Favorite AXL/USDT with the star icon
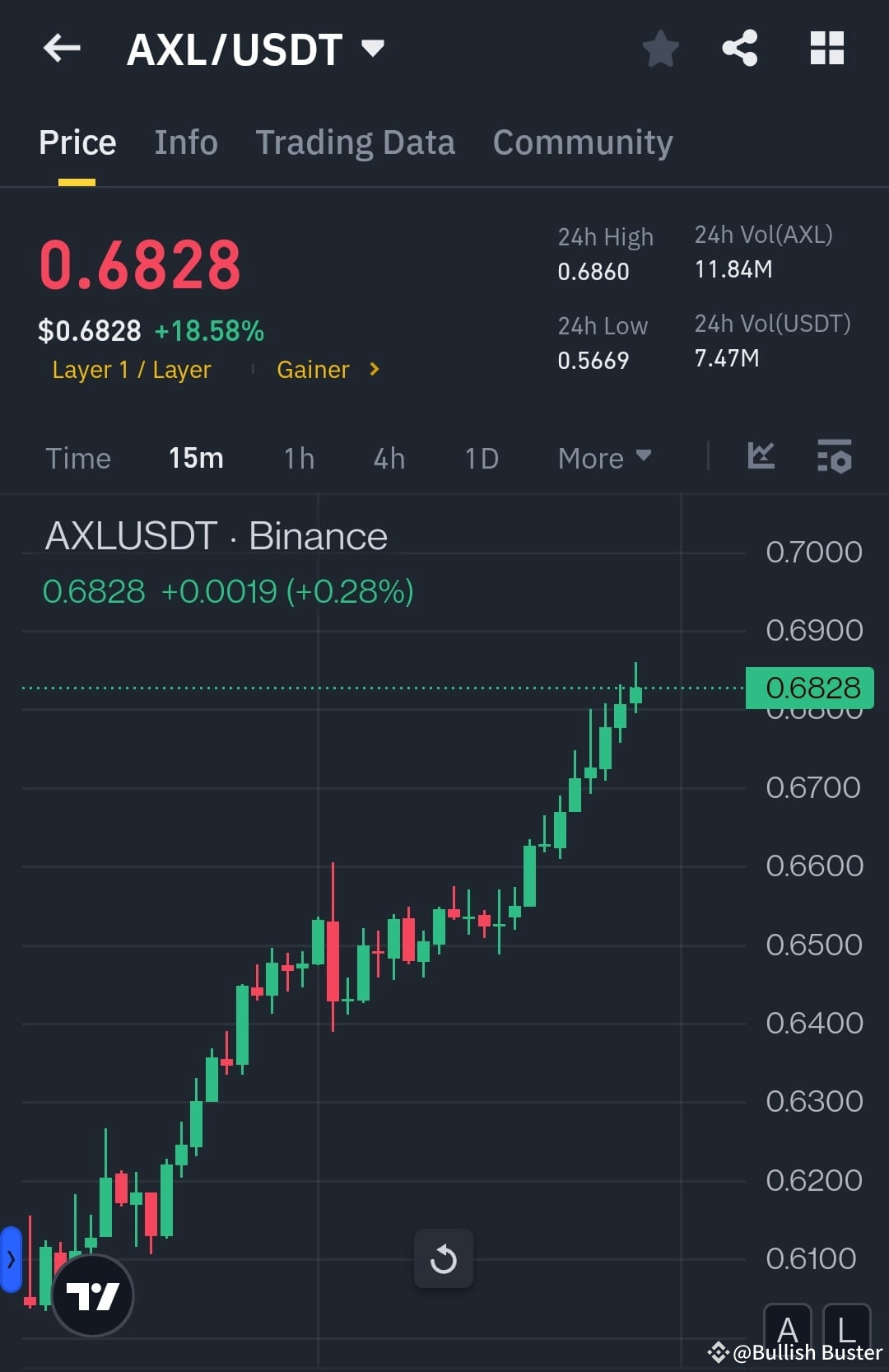 [x=660, y=48]
